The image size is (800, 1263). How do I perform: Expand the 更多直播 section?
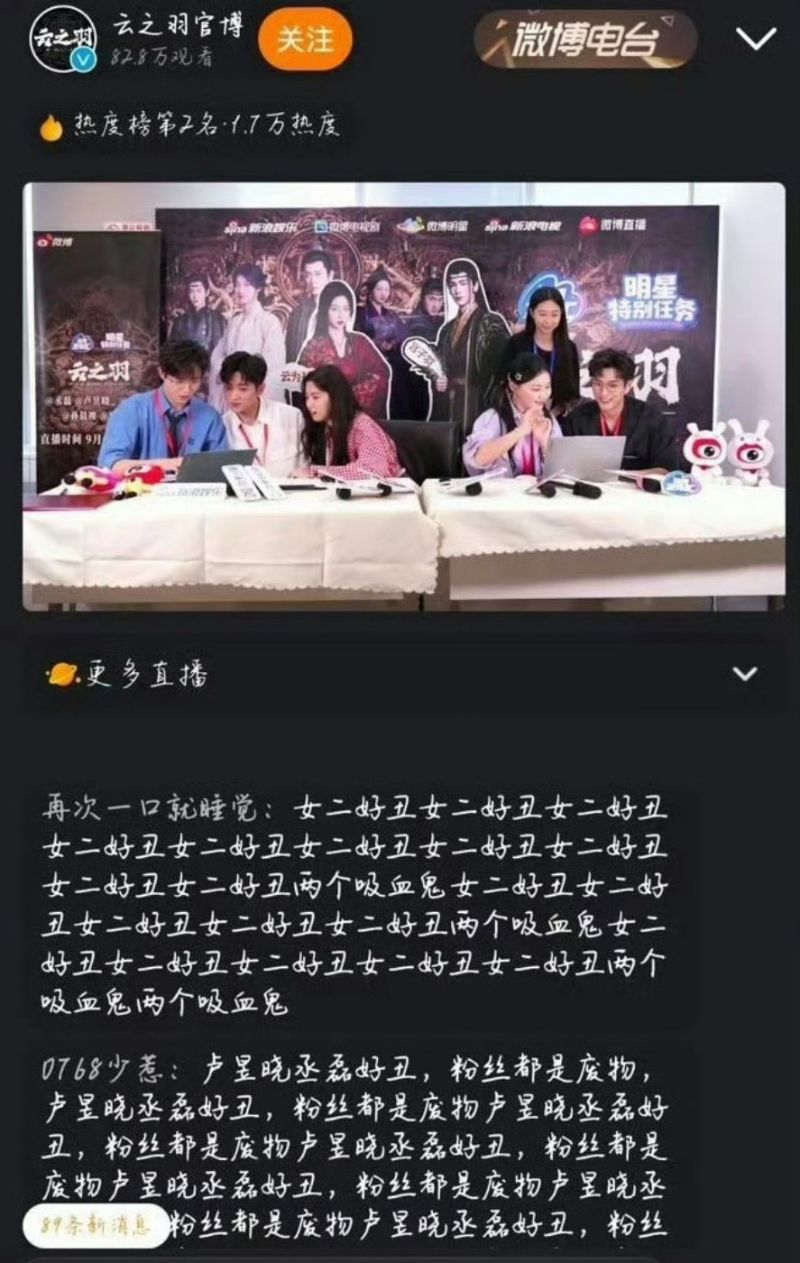click(x=744, y=673)
